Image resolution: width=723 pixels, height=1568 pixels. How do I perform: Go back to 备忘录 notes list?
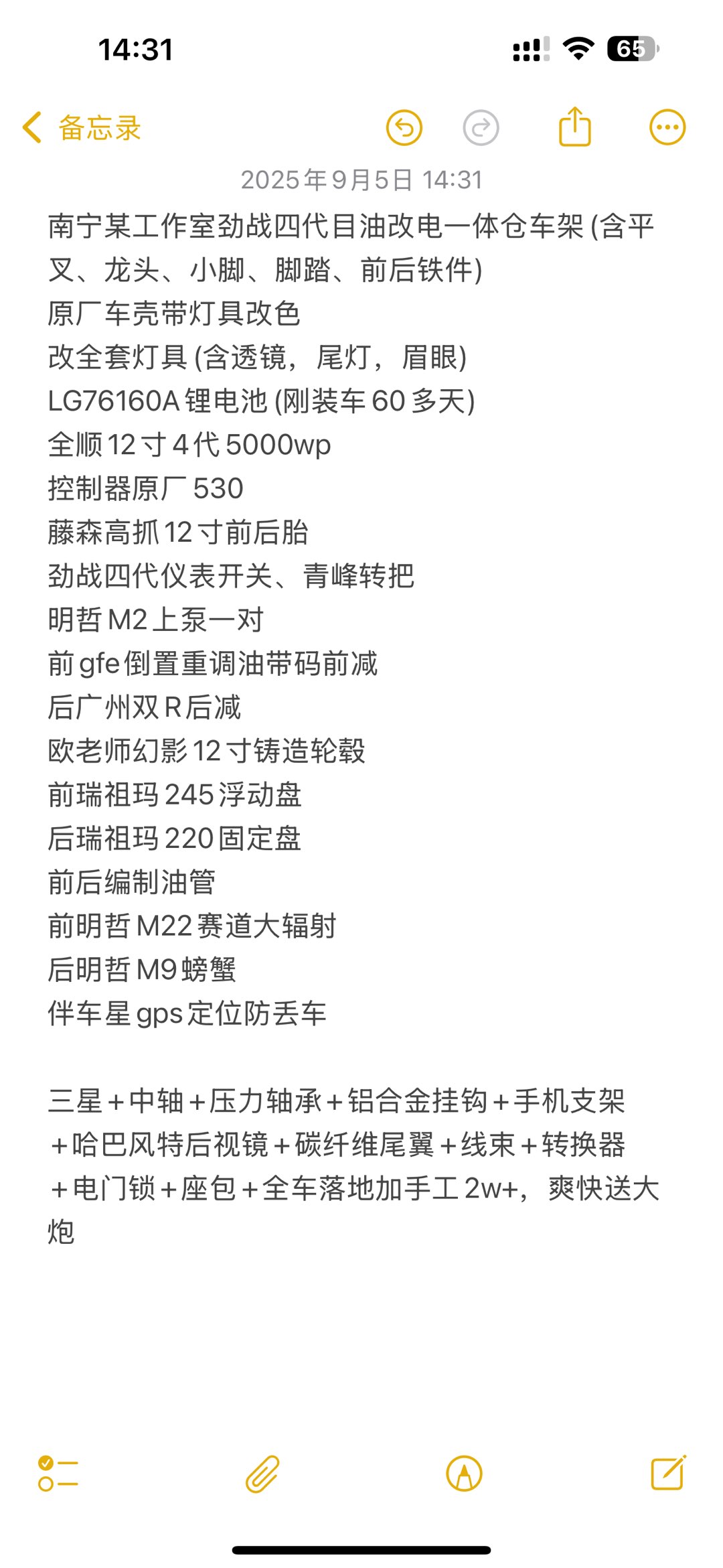pos(82,127)
